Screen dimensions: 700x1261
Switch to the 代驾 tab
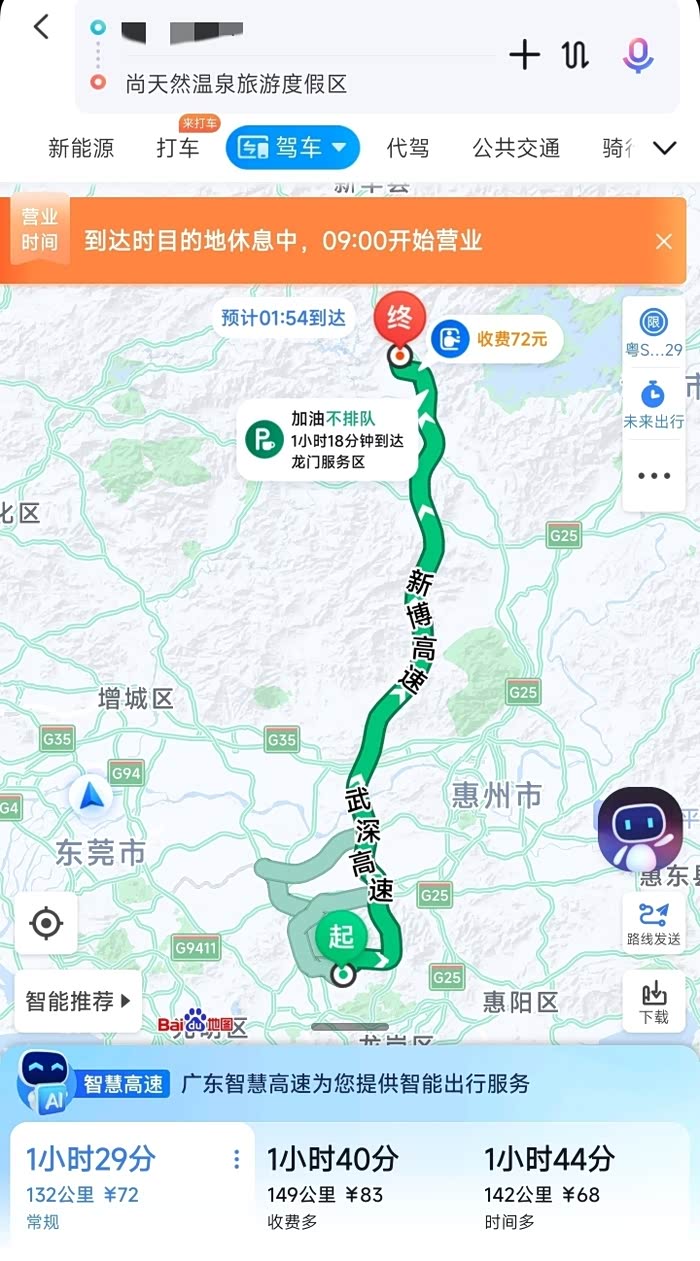[408, 148]
